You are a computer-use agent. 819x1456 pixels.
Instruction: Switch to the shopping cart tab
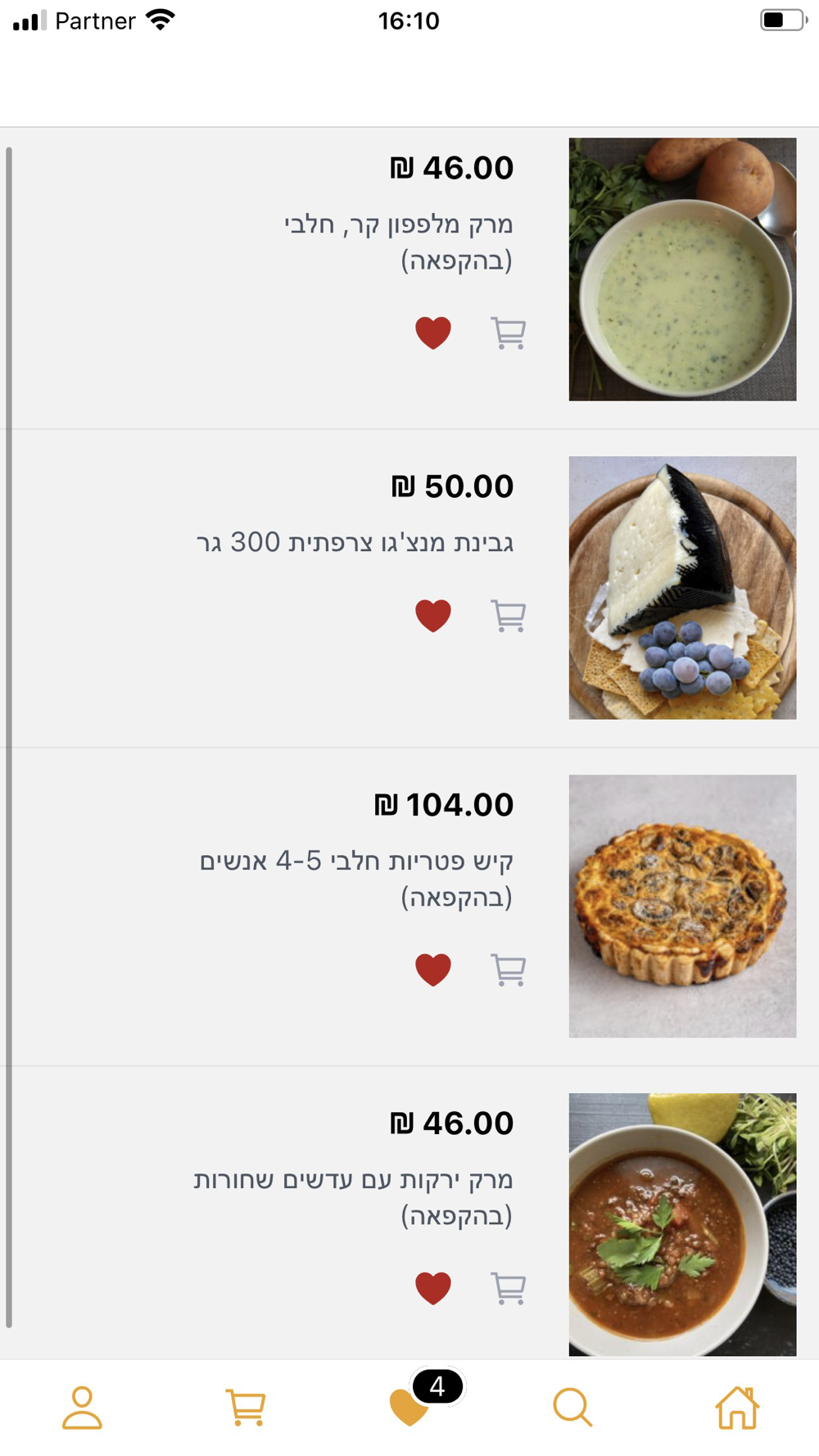(246, 1407)
